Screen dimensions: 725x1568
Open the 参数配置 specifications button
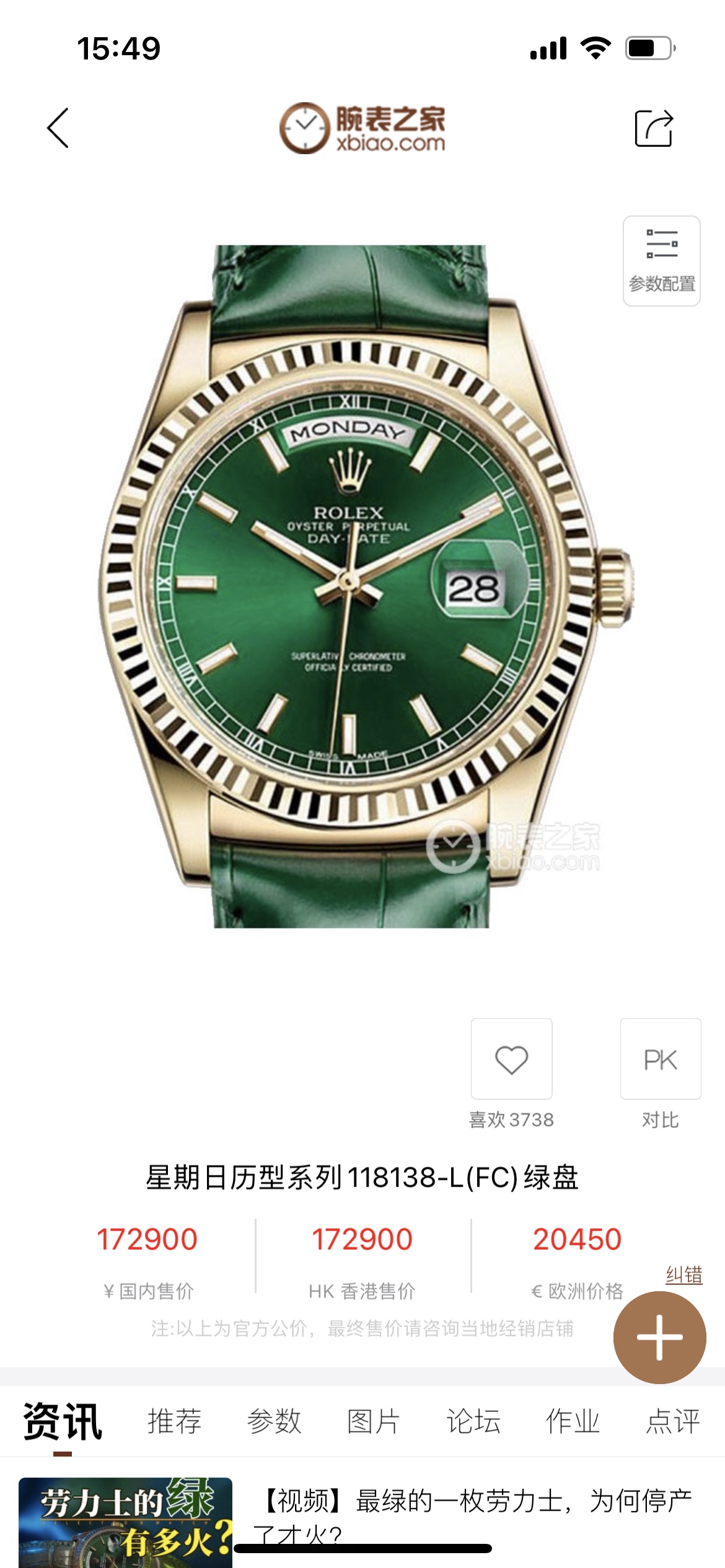point(661,261)
